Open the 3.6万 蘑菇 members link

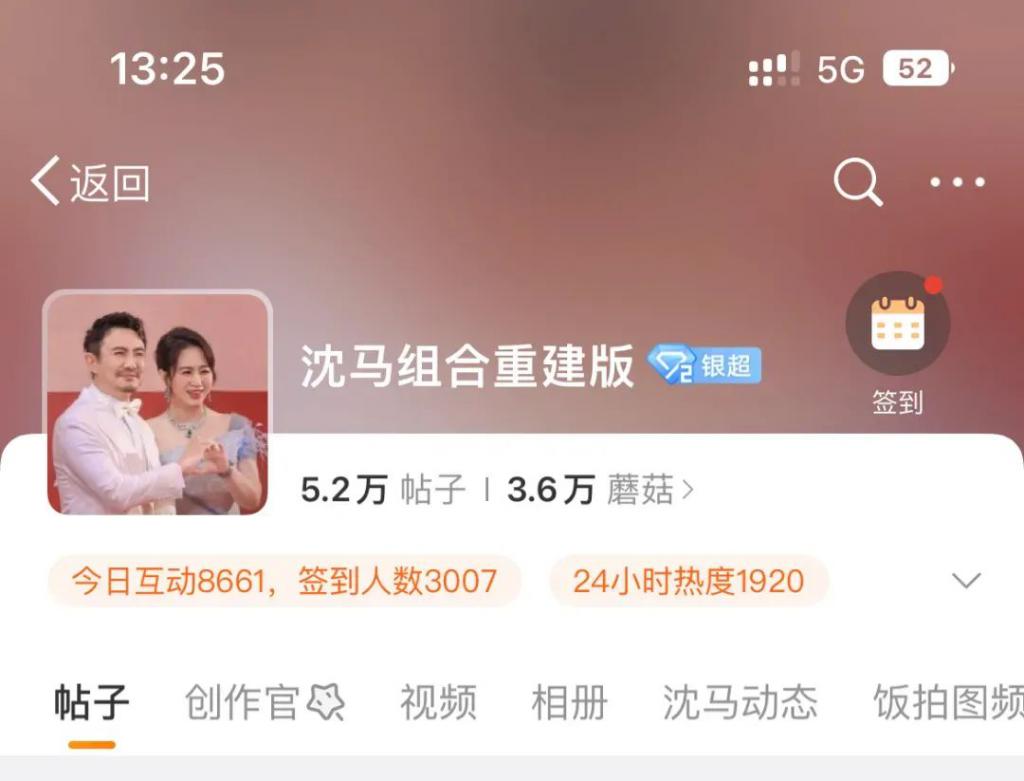tap(600, 490)
